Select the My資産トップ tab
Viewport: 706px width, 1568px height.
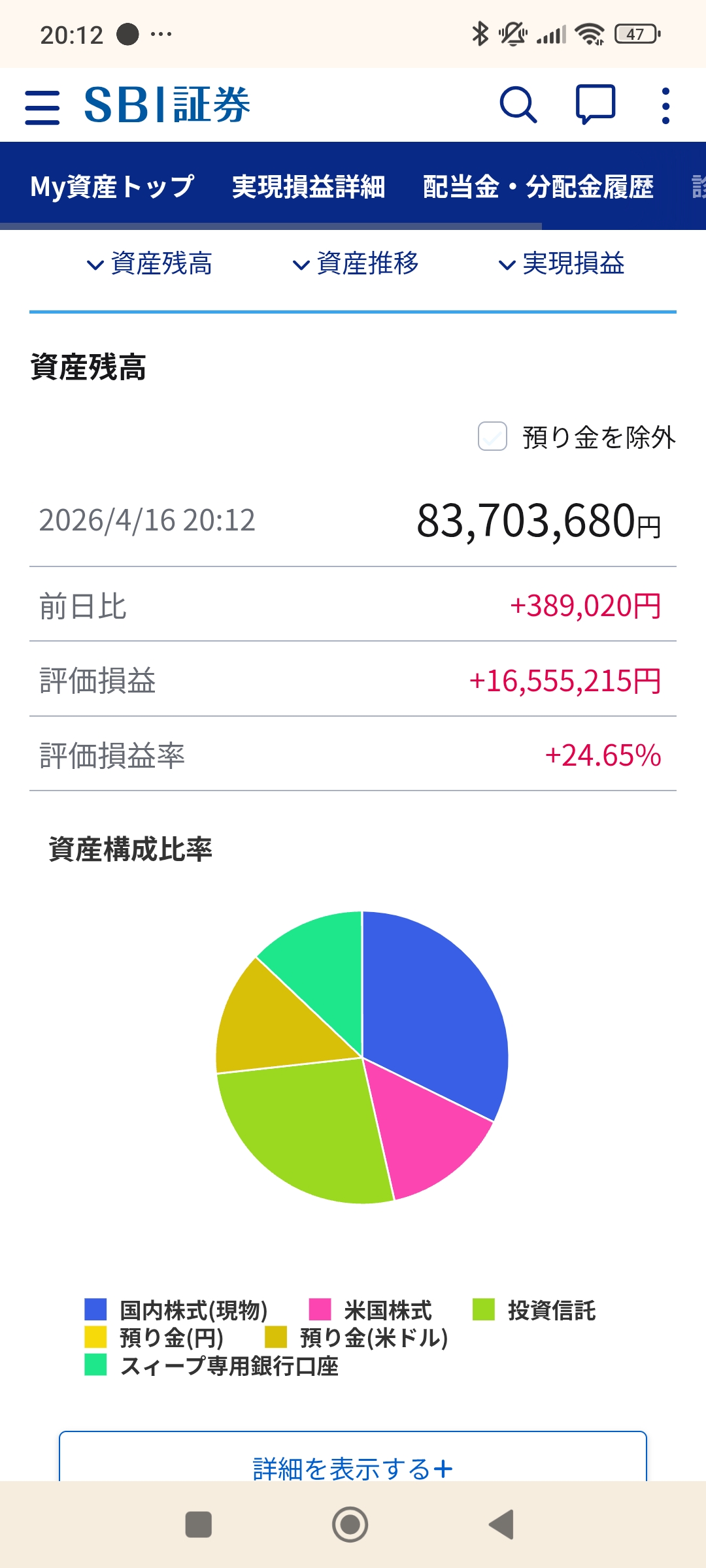tap(112, 187)
